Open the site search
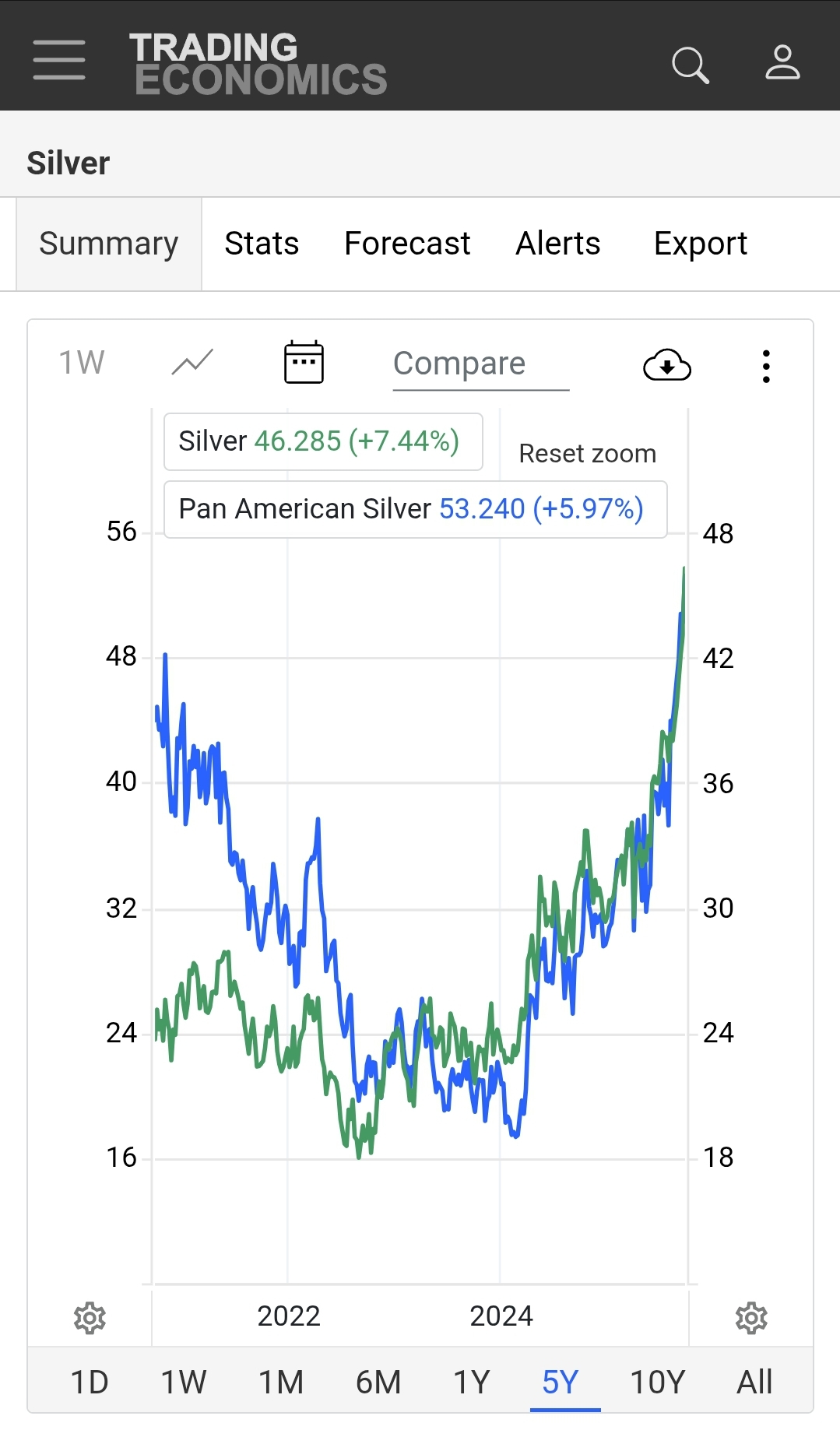Image resolution: width=840 pixels, height=1444 pixels. point(690,64)
